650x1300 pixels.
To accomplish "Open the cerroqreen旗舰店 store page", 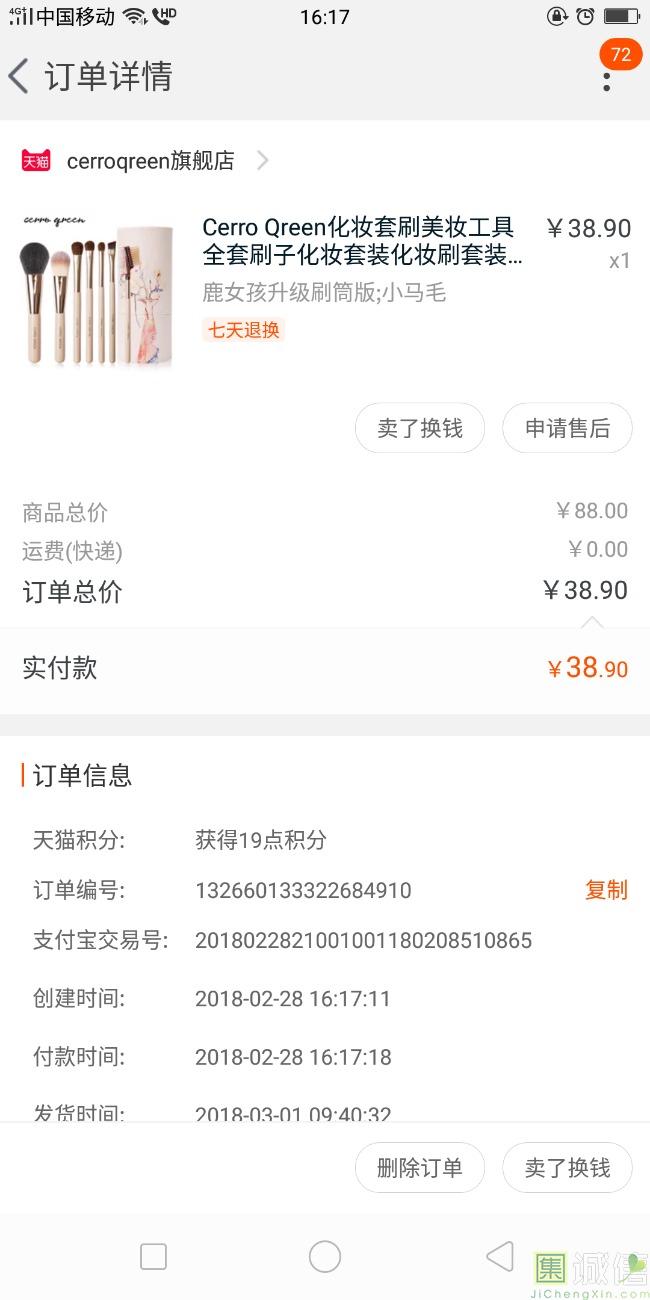I will pos(150,161).
